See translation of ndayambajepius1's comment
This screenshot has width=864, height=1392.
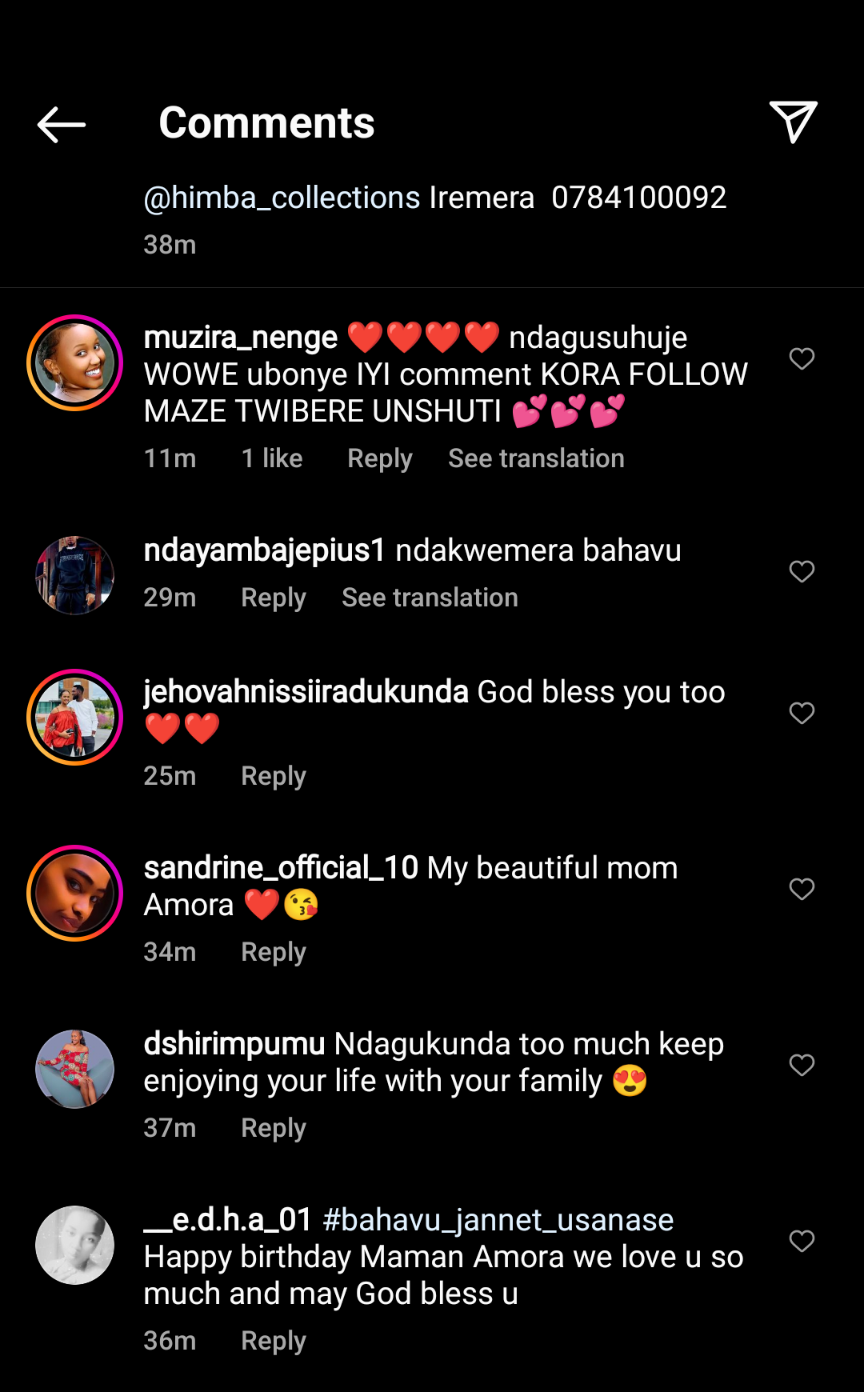[430, 597]
